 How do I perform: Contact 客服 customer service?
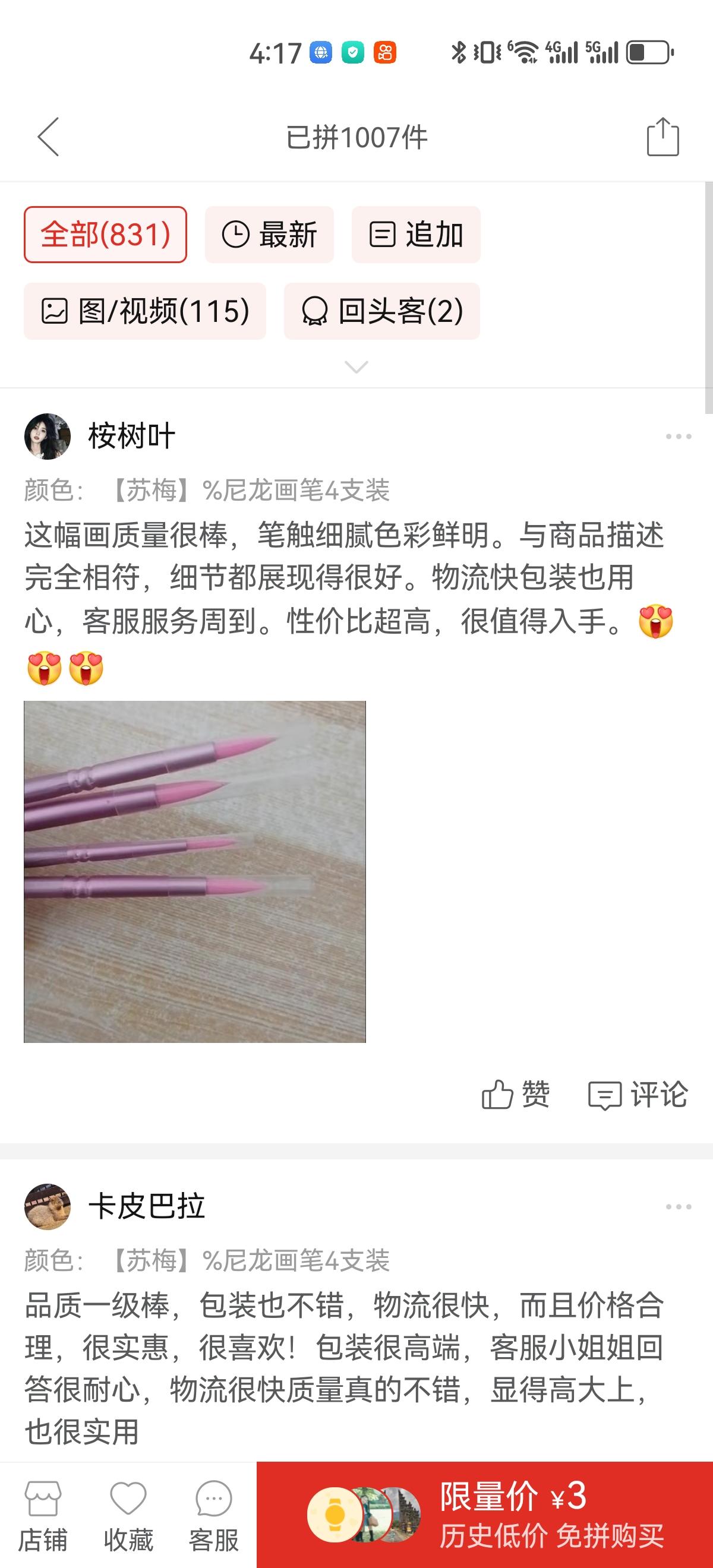(213, 1516)
